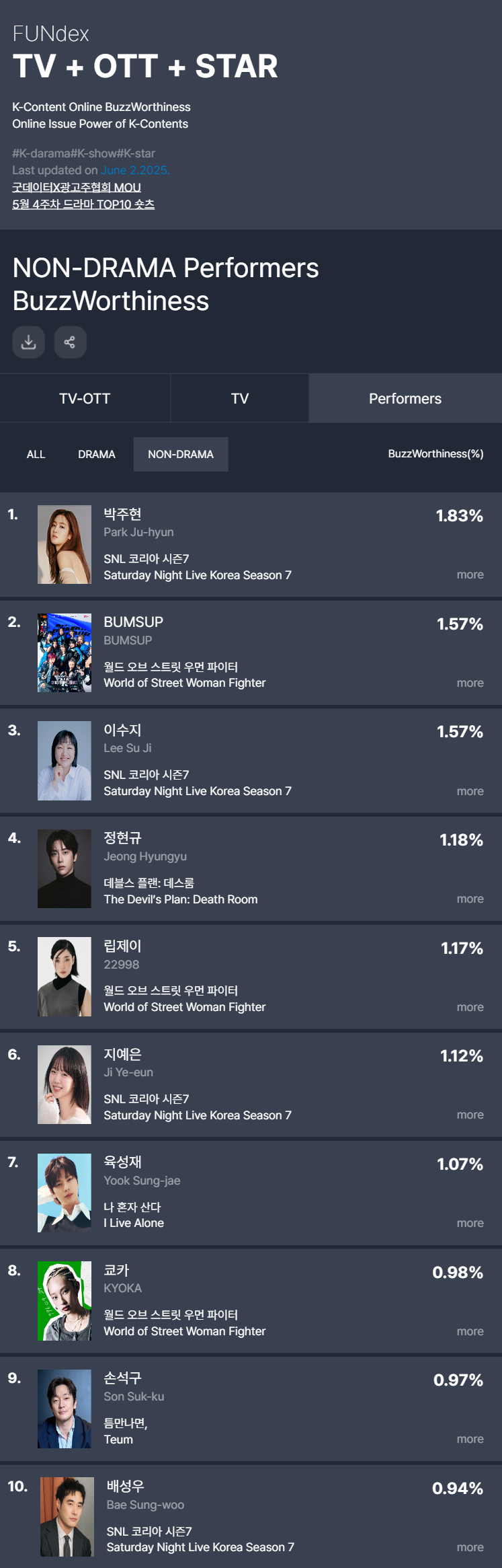The width and height of the screenshot is (502, 1568).
Task: Switch to the TV-OTT tab
Action: pos(85,398)
